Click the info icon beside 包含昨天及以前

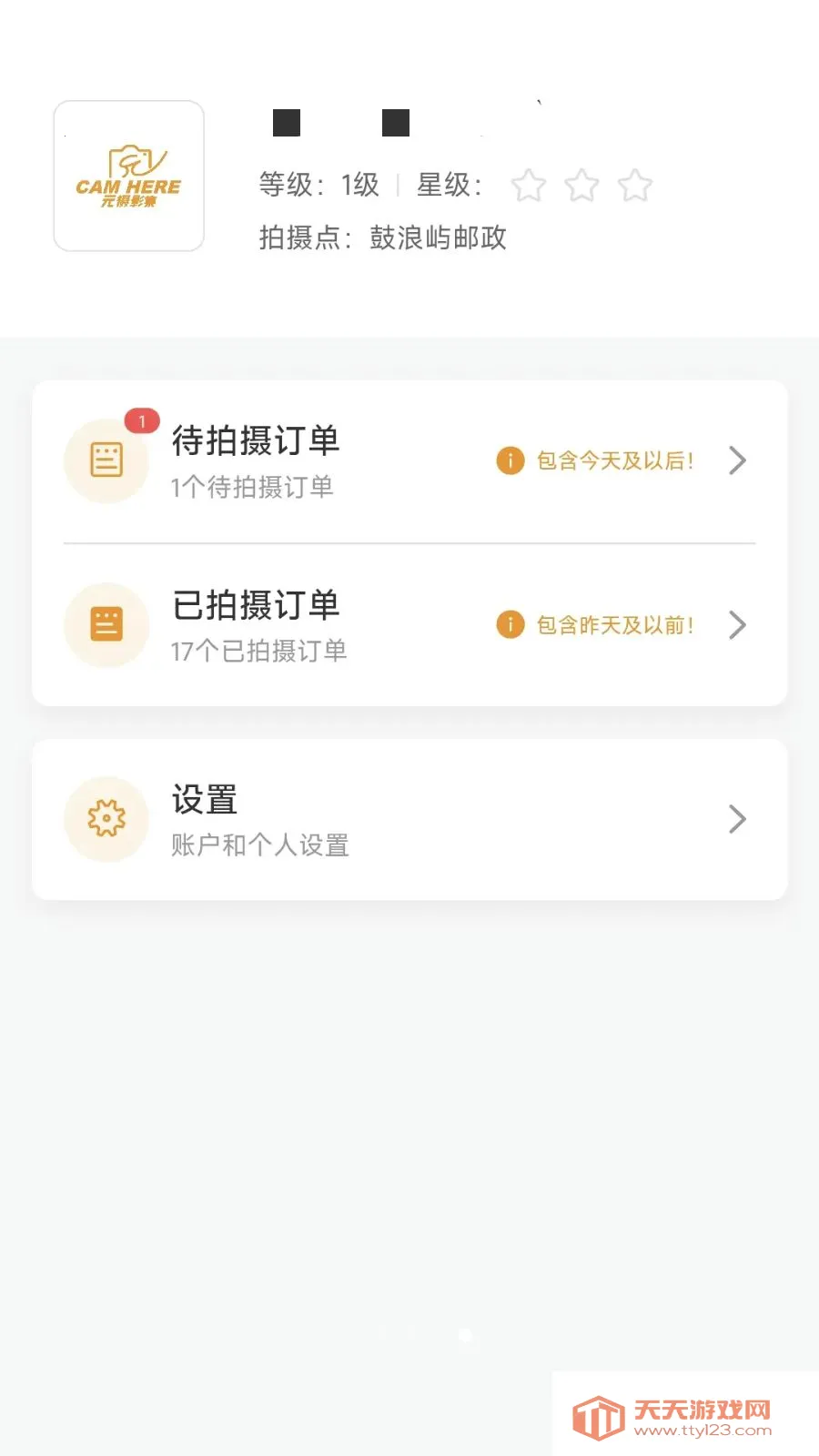click(510, 626)
